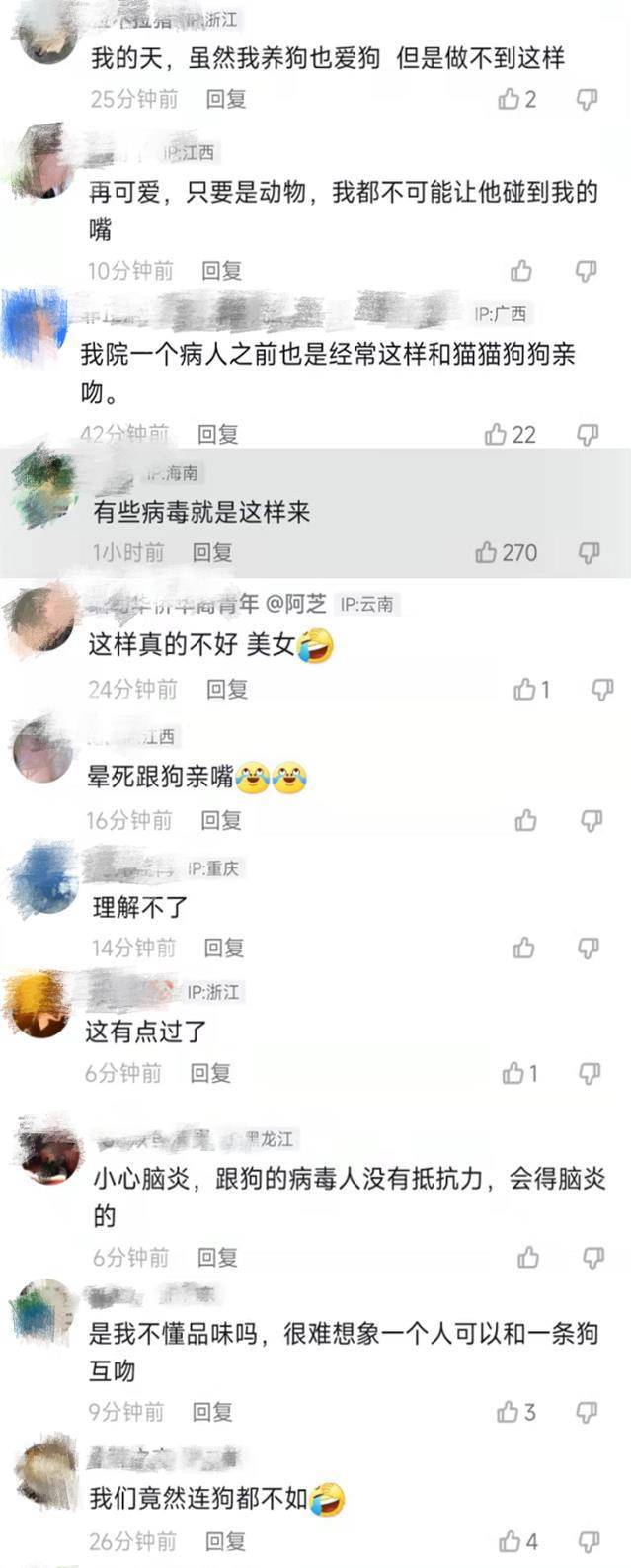Image resolution: width=631 pixels, height=1568 pixels.
Task: Open the @阿芝 mention link
Action: (x=296, y=604)
